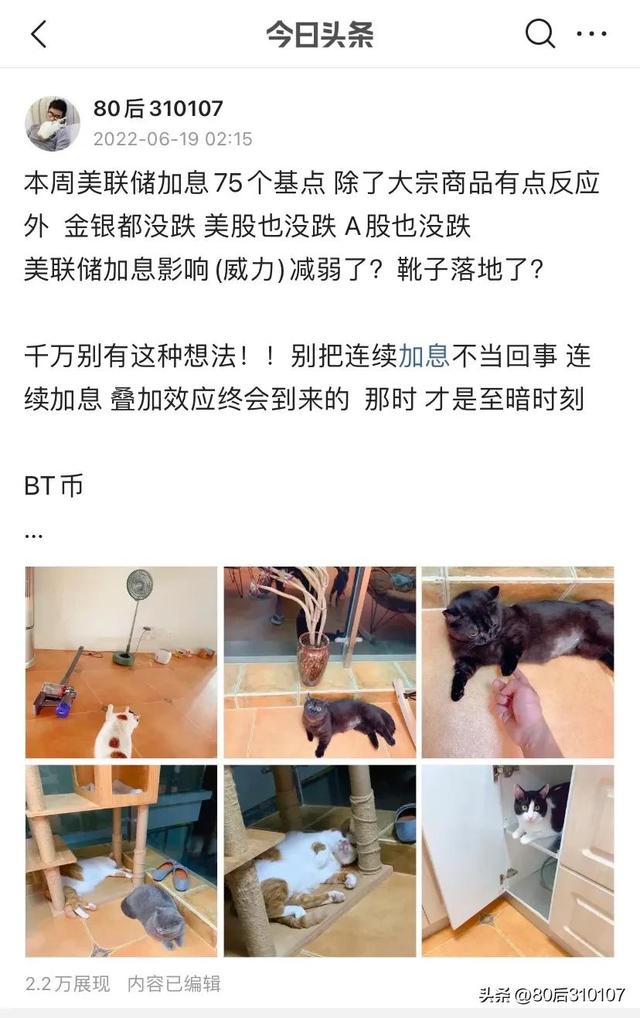The image size is (640, 1018).
Task: View the photo of the cat near the fan
Action: click(x=121, y=662)
